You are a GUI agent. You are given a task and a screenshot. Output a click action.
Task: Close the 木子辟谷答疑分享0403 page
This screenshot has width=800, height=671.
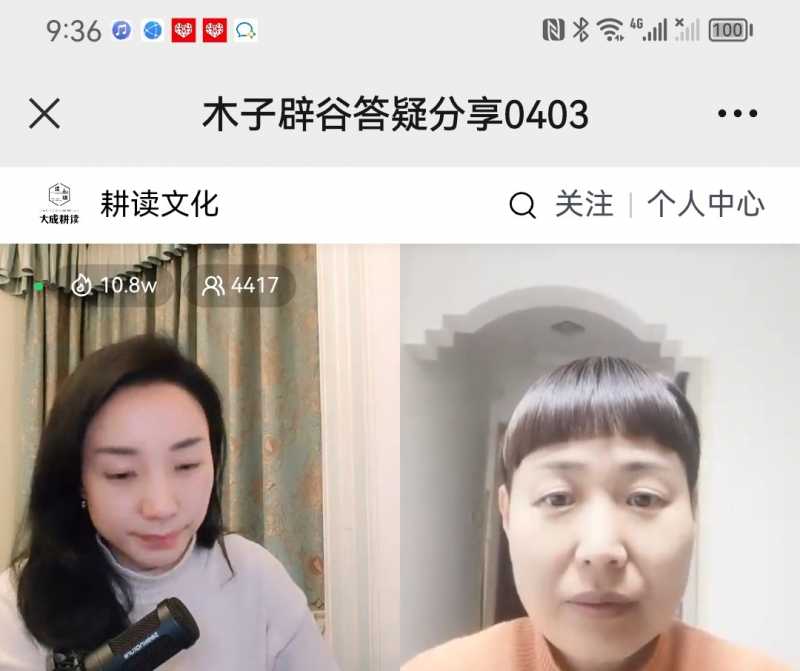(45, 114)
